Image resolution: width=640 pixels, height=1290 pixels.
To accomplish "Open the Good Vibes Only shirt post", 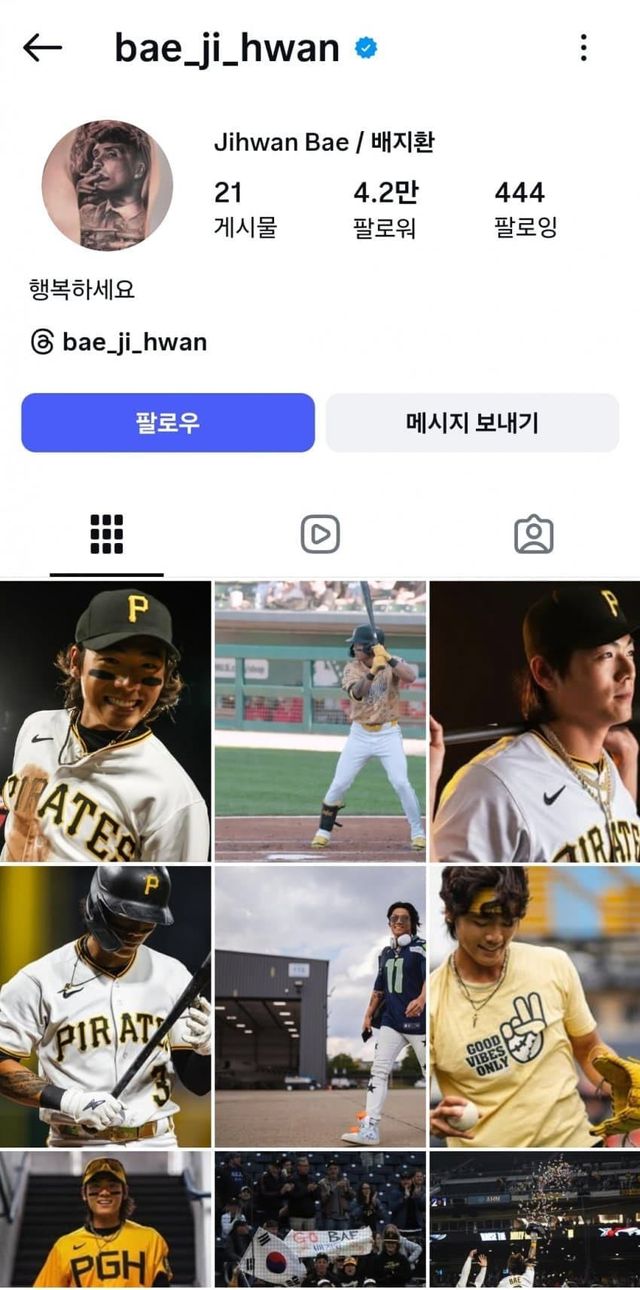I will click(x=535, y=1006).
